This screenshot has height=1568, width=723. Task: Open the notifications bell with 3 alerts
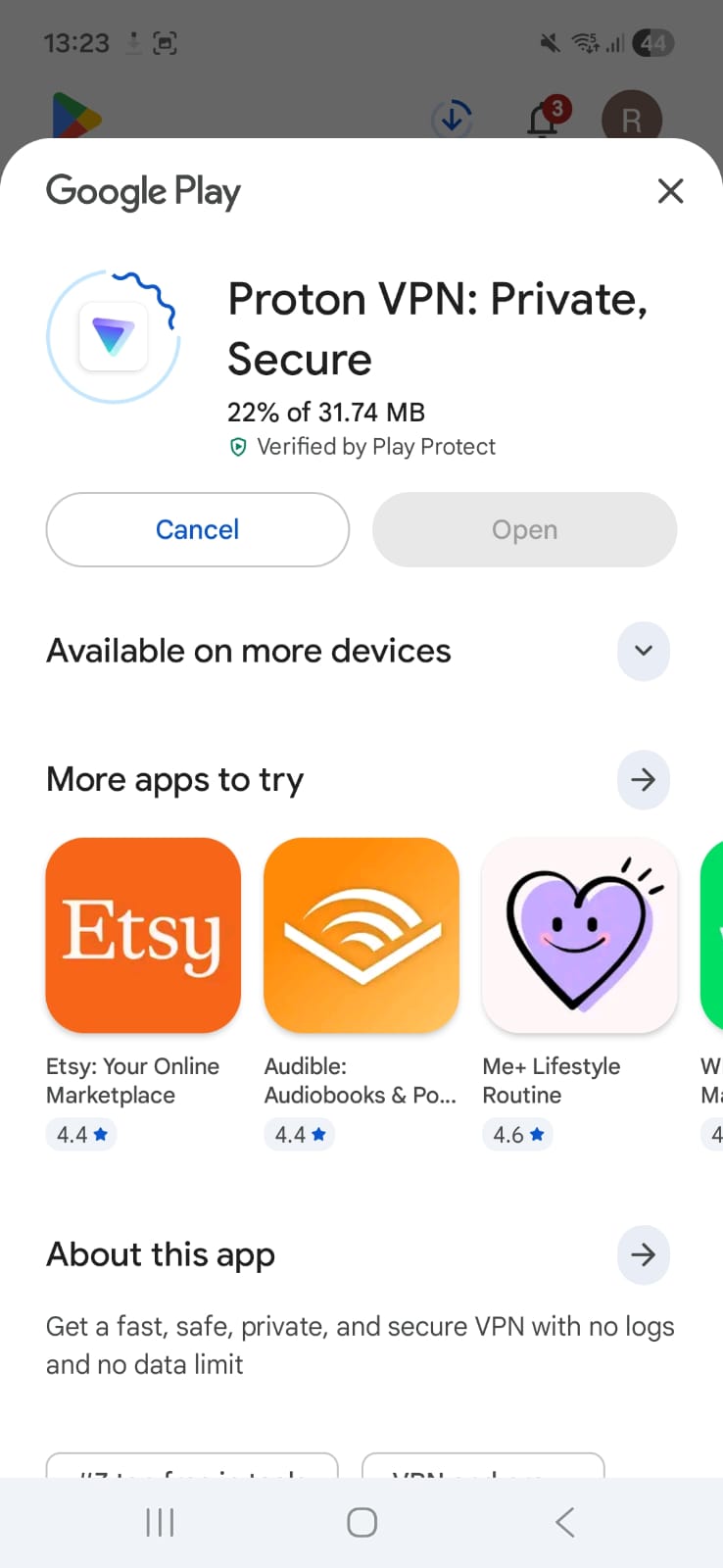(x=542, y=118)
